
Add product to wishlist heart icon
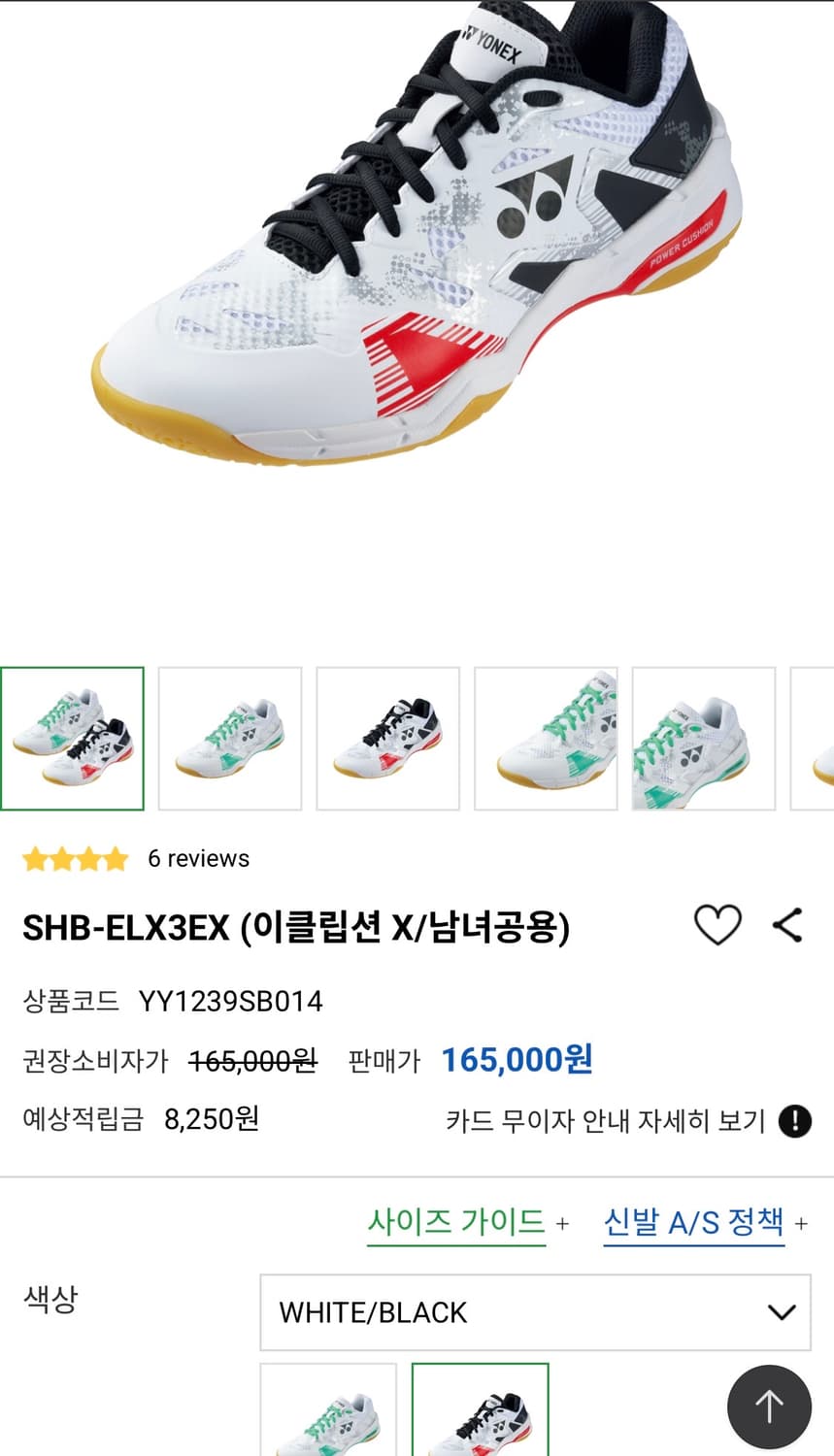pyautogui.click(x=717, y=924)
